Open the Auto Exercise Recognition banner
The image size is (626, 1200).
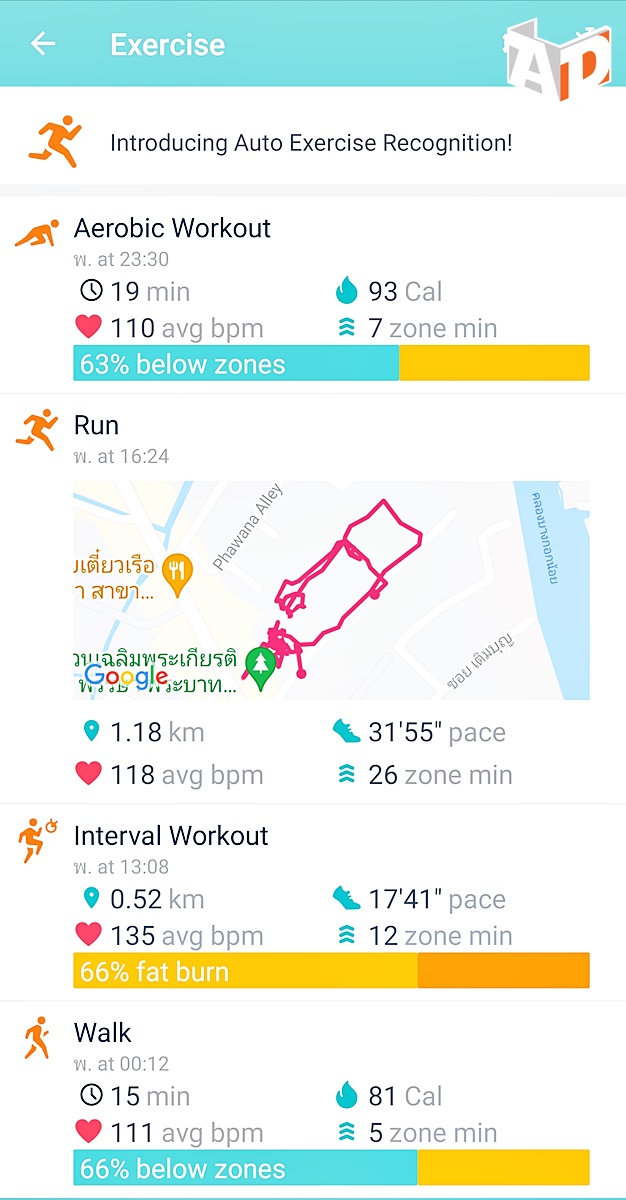coord(311,143)
